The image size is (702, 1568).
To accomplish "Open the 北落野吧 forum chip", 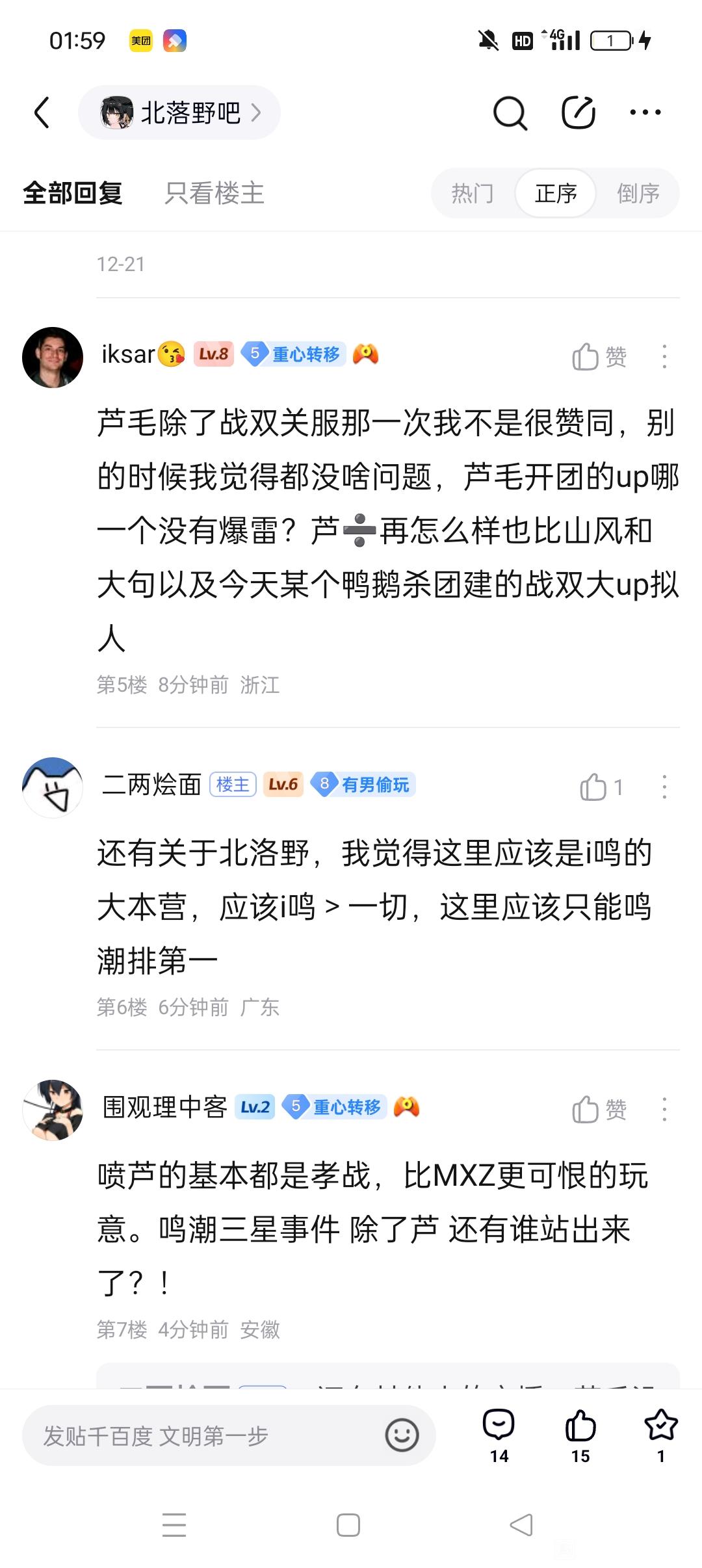I will [x=179, y=112].
